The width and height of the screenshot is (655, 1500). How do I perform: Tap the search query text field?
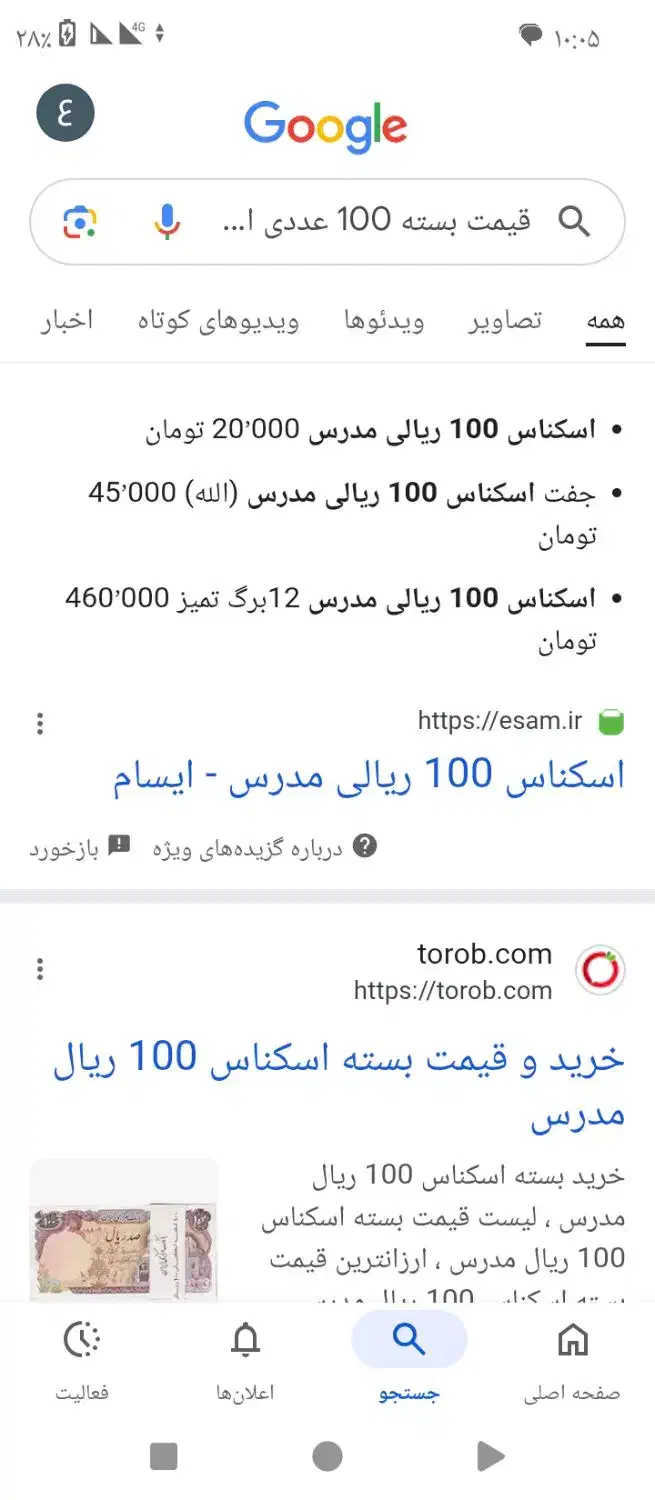(x=380, y=221)
